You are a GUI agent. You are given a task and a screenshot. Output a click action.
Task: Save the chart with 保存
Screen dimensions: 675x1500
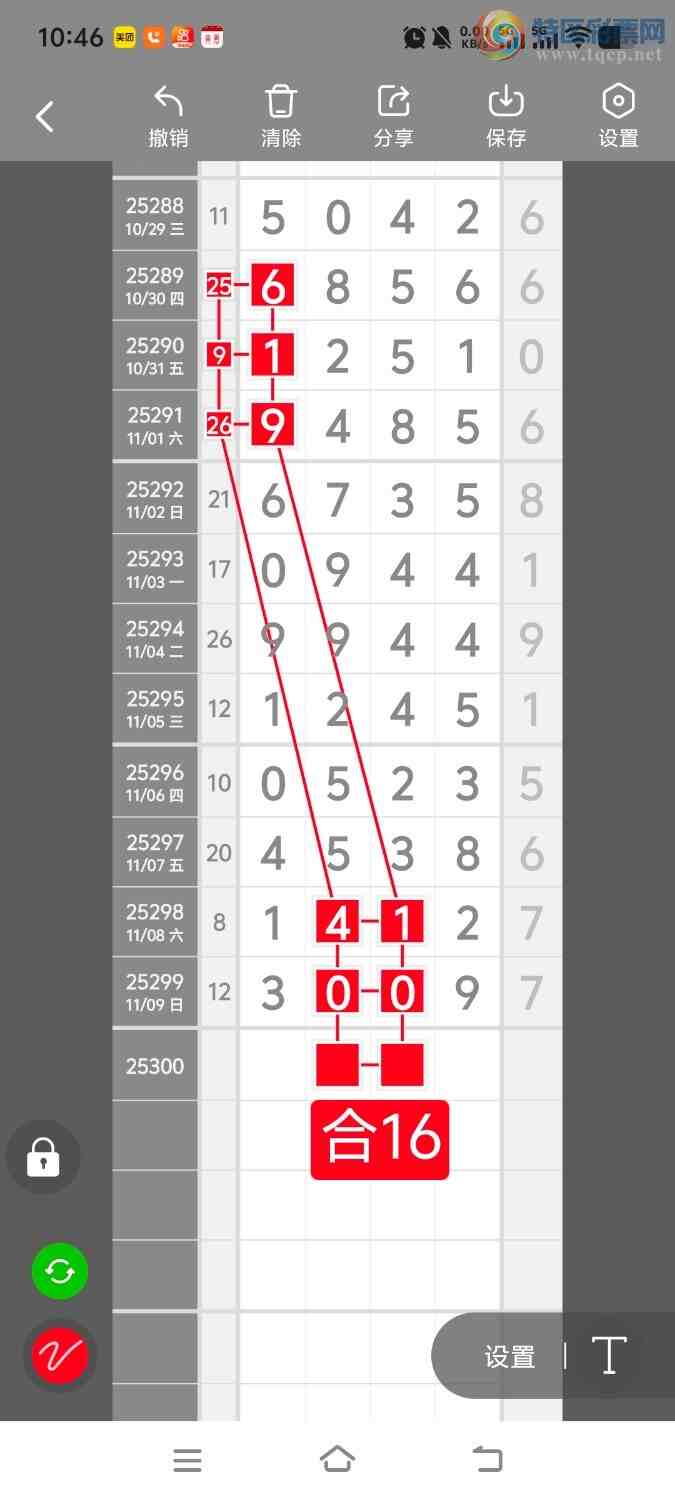click(506, 117)
